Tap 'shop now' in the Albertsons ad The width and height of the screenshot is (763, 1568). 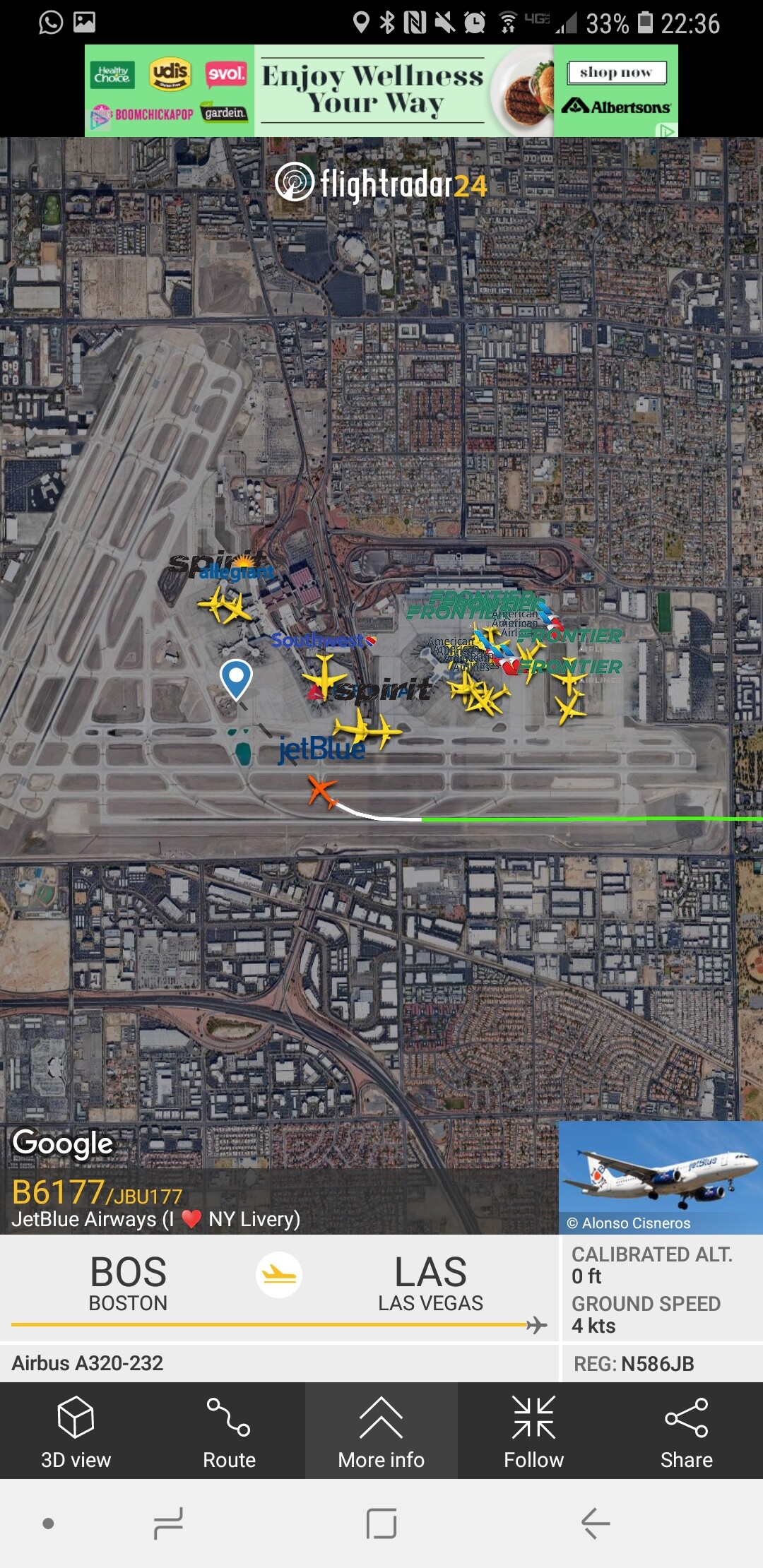click(x=617, y=73)
